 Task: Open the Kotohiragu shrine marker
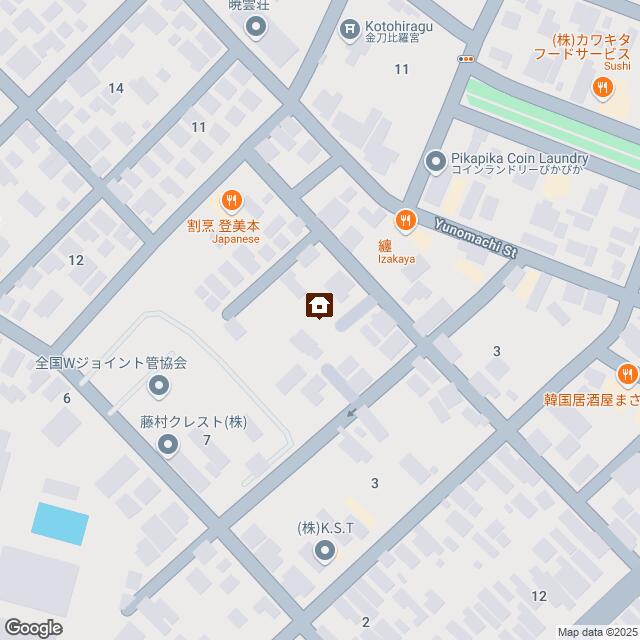pos(349,31)
